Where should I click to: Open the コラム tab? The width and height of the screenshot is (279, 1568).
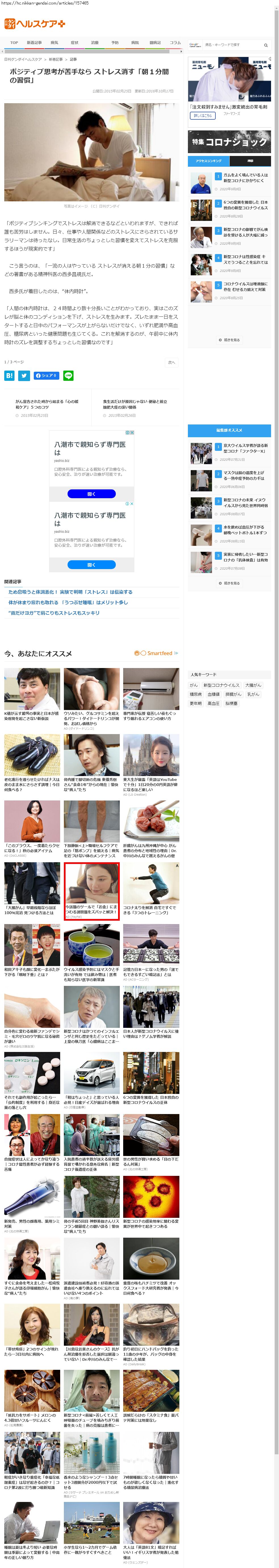click(175, 43)
